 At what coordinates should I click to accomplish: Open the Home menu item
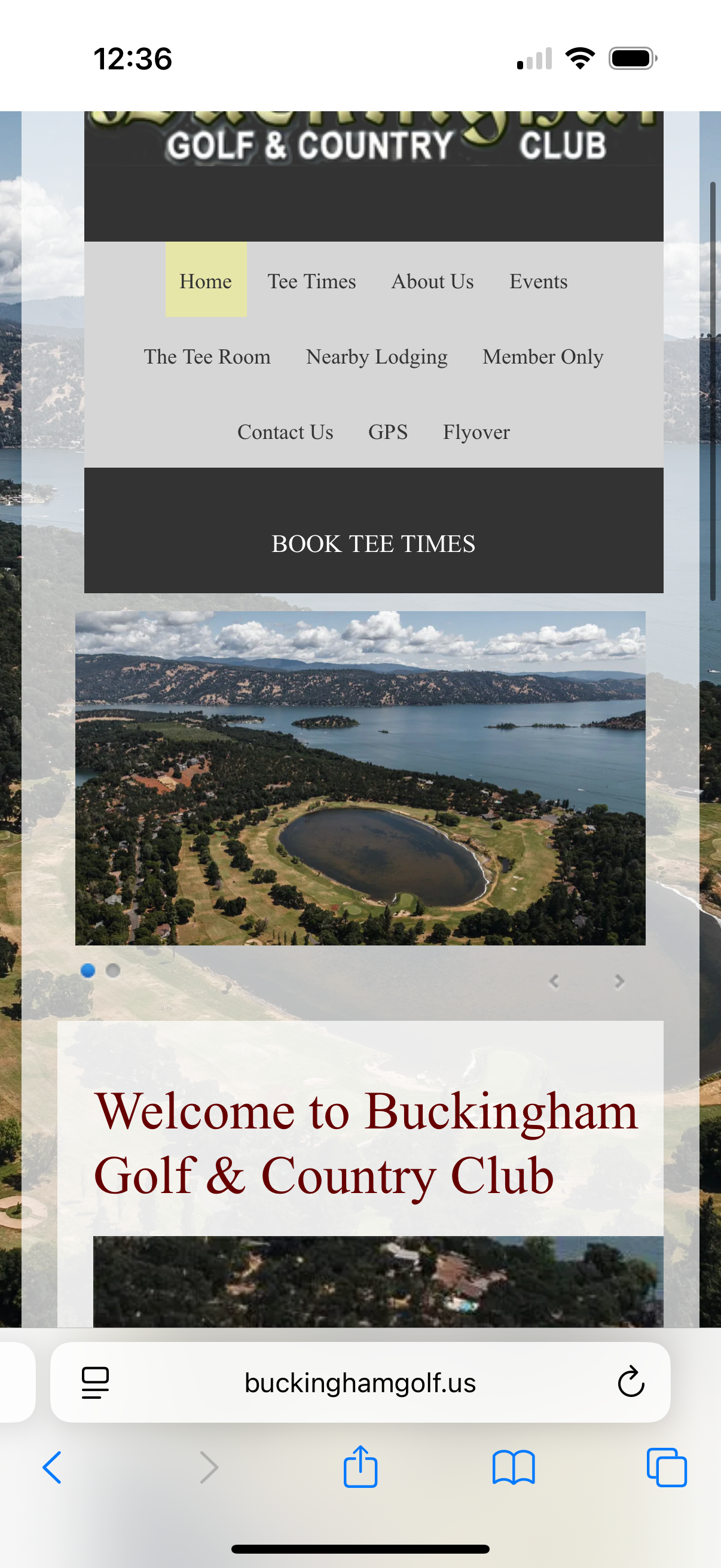click(x=206, y=280)
